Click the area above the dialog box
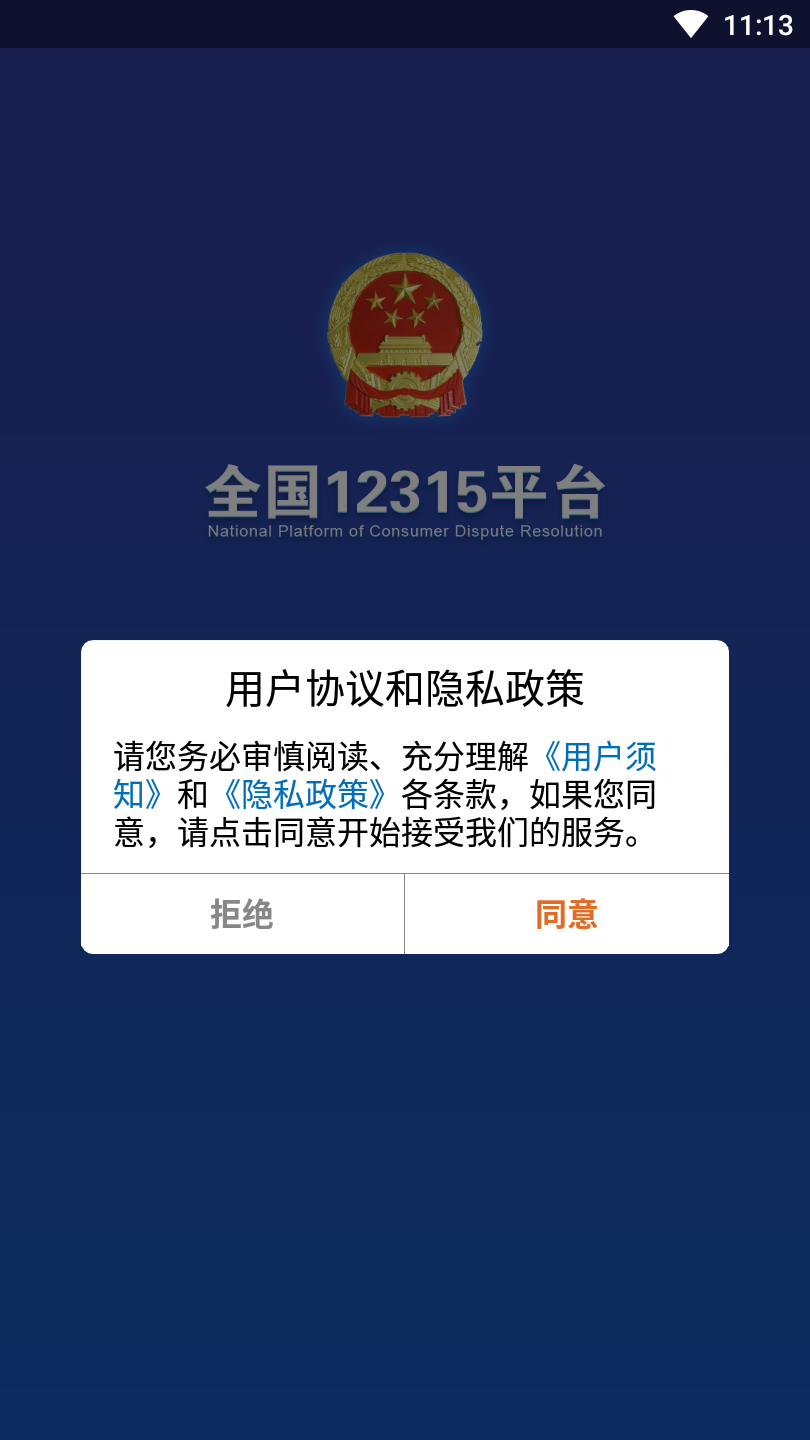Screen dimensions: 810x1440 click(x=404, y=600)
